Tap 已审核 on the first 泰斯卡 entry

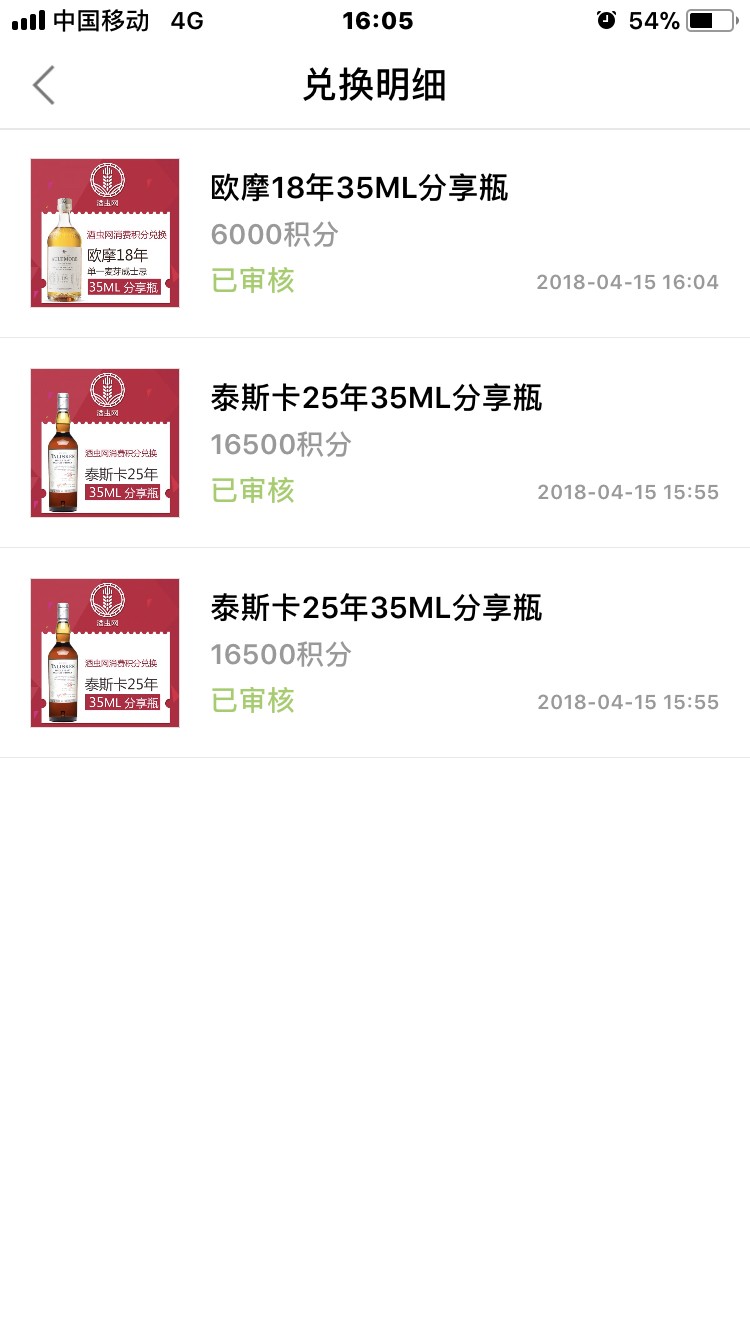(x=252, y=491)
